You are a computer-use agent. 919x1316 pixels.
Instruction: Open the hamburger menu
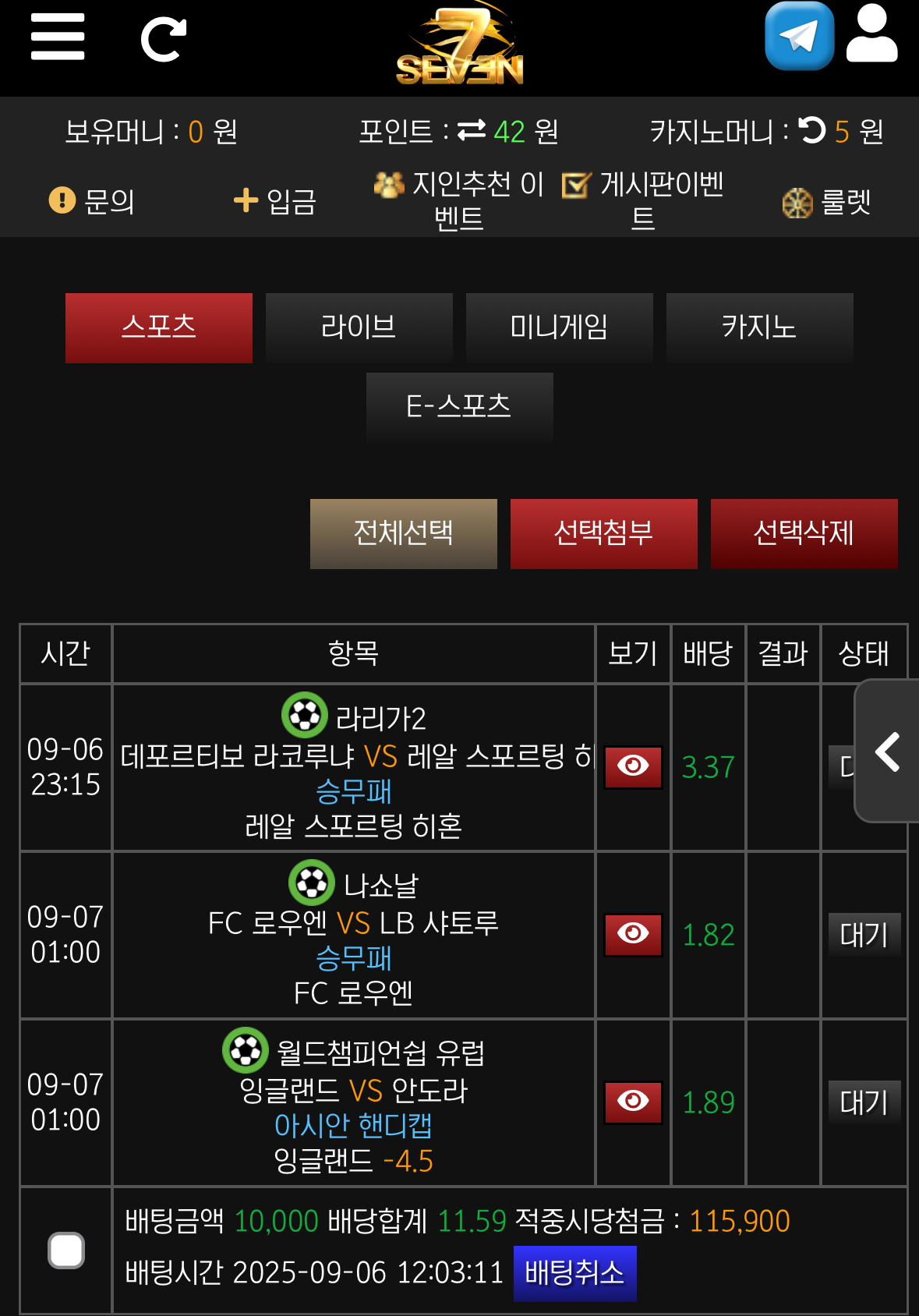pos(58,37)
